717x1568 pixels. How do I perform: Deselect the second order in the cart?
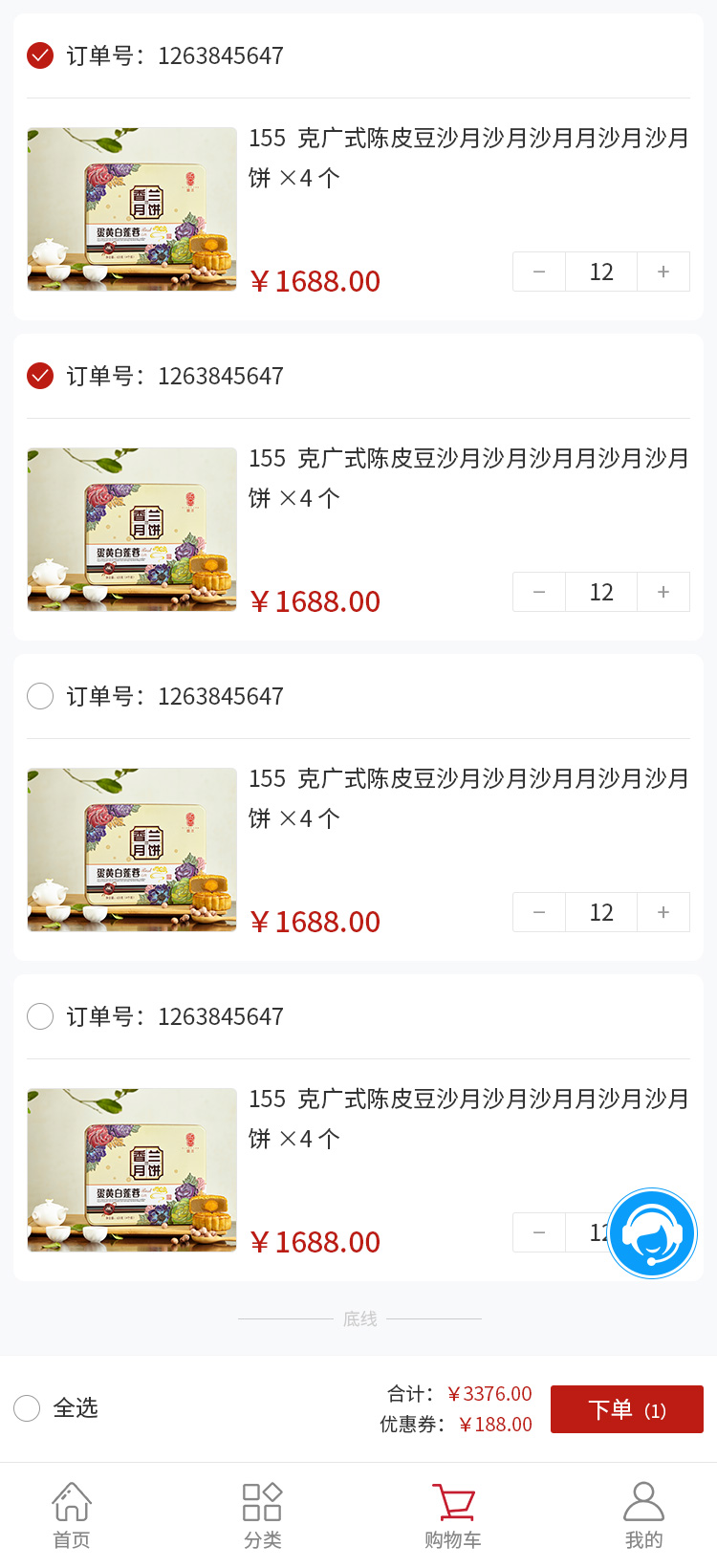(x=40, y=376)
